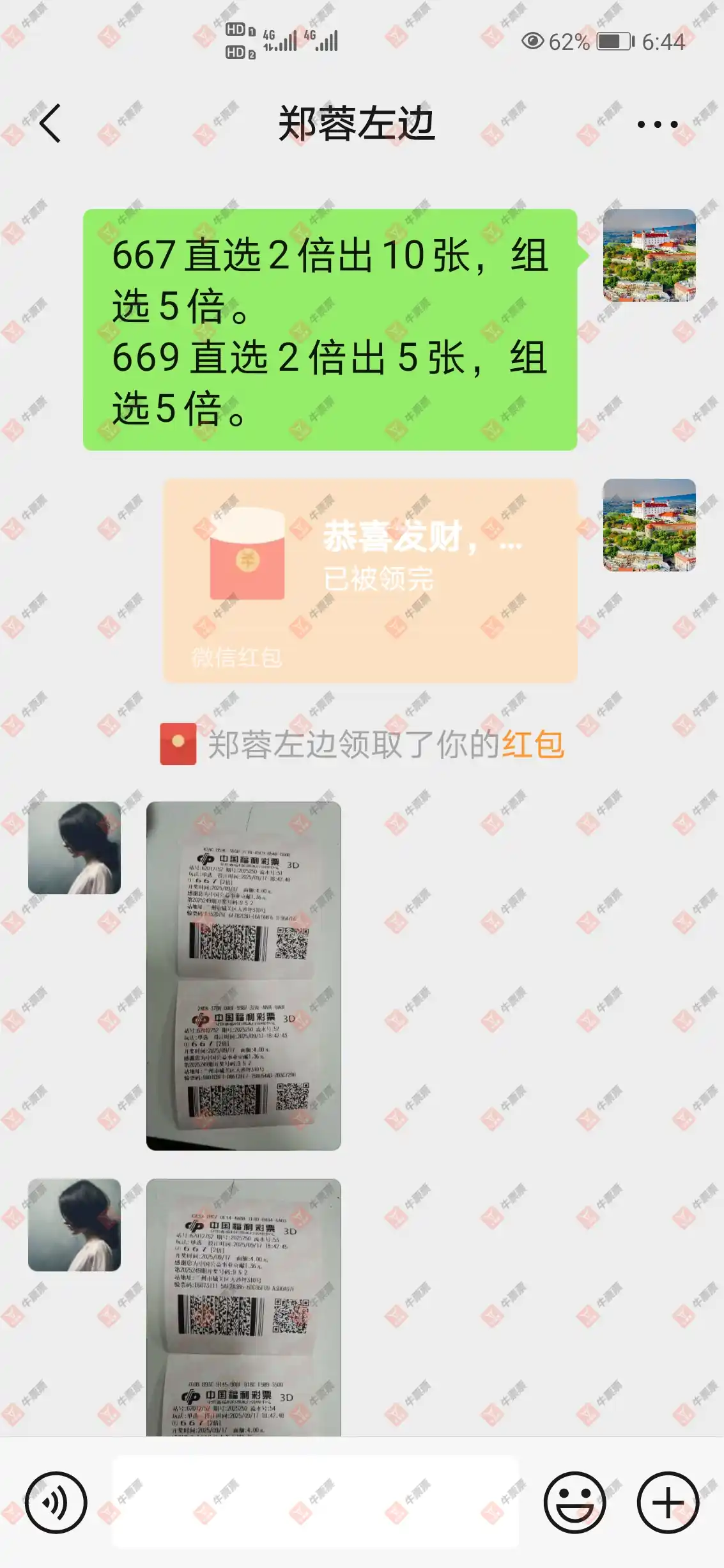Open the first lottery ticket photo

coord(243,975)
